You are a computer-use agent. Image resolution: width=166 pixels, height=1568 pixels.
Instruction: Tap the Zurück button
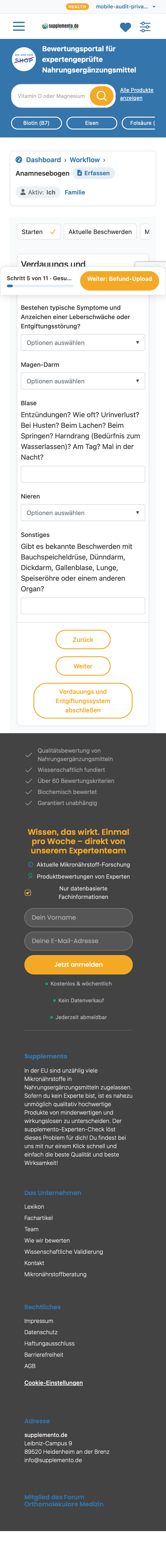pos(83,640)
